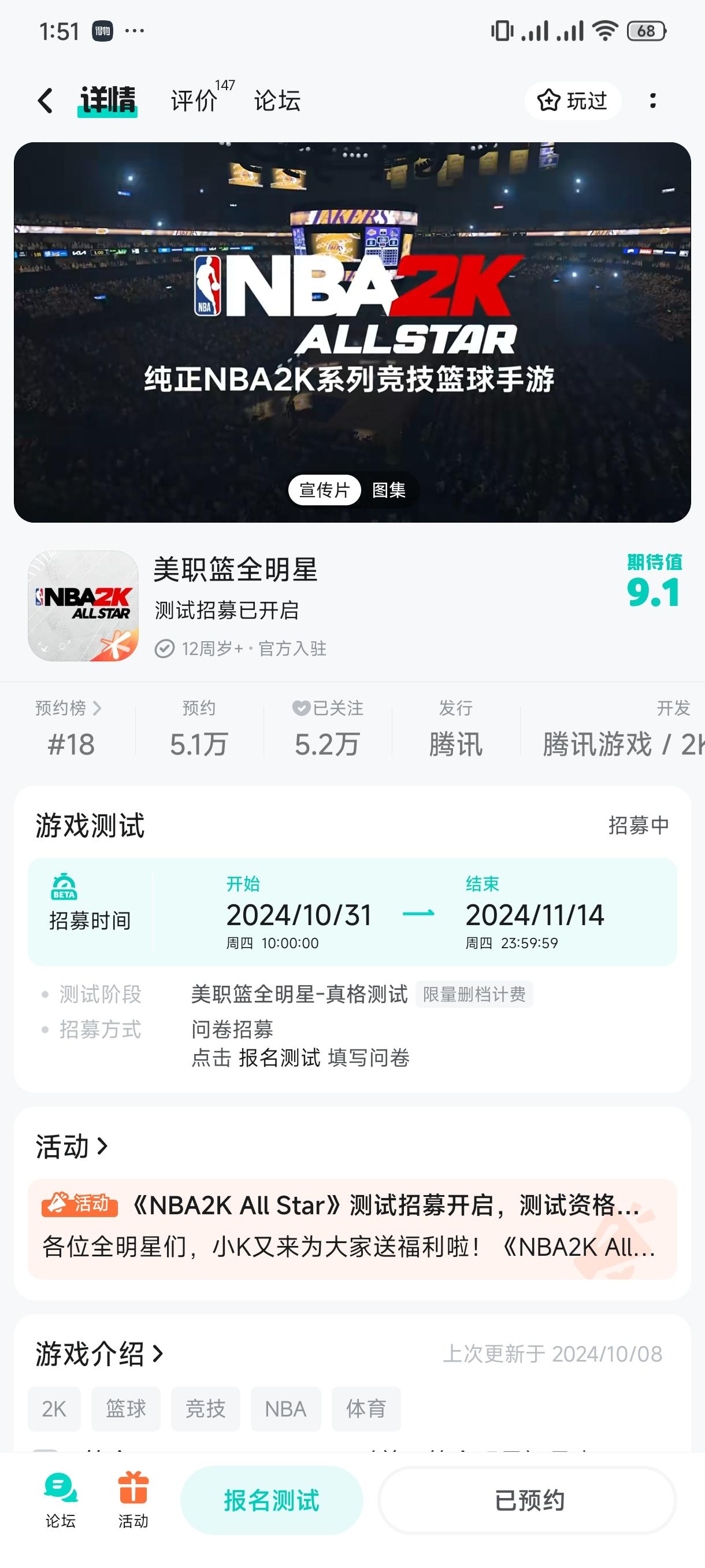705x1568 pixels.
Task: Switch to the 论坛 tab at top
Action: pos(277,102)
